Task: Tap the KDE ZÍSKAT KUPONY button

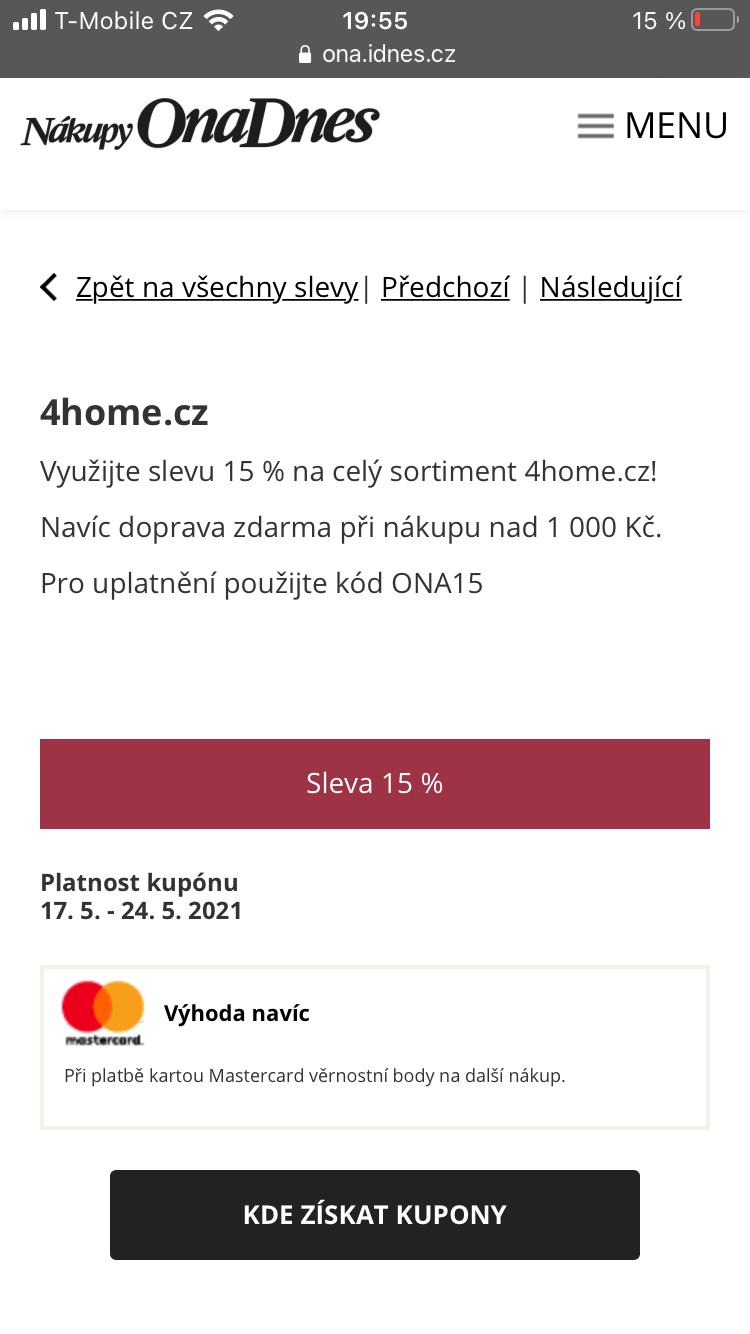Action: pyautogui.click(x=375, y=1214)
